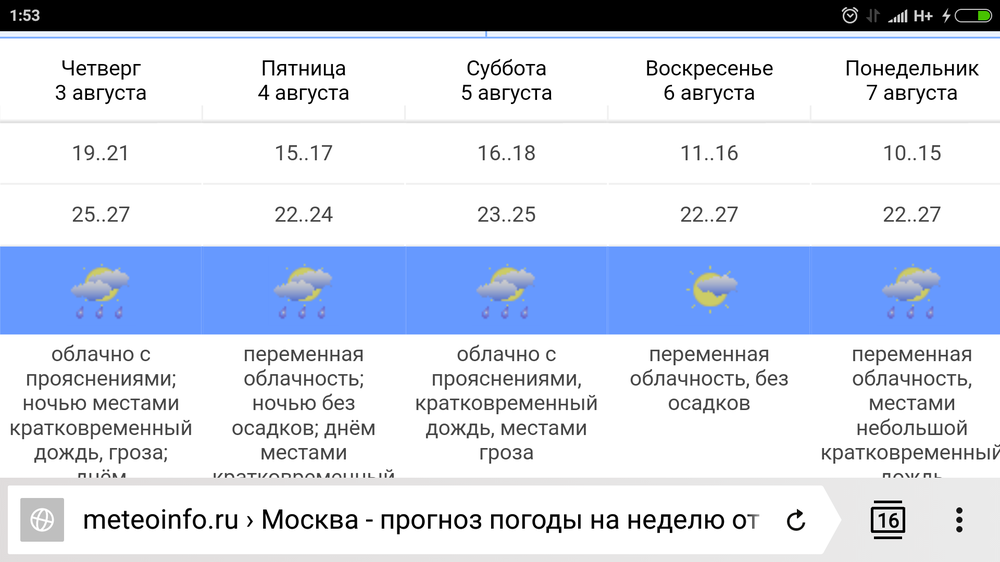Viewport: 1000px width, 562px height.
Task: Tap the meteoinfo.ru address bar
Action: (420, 520)
